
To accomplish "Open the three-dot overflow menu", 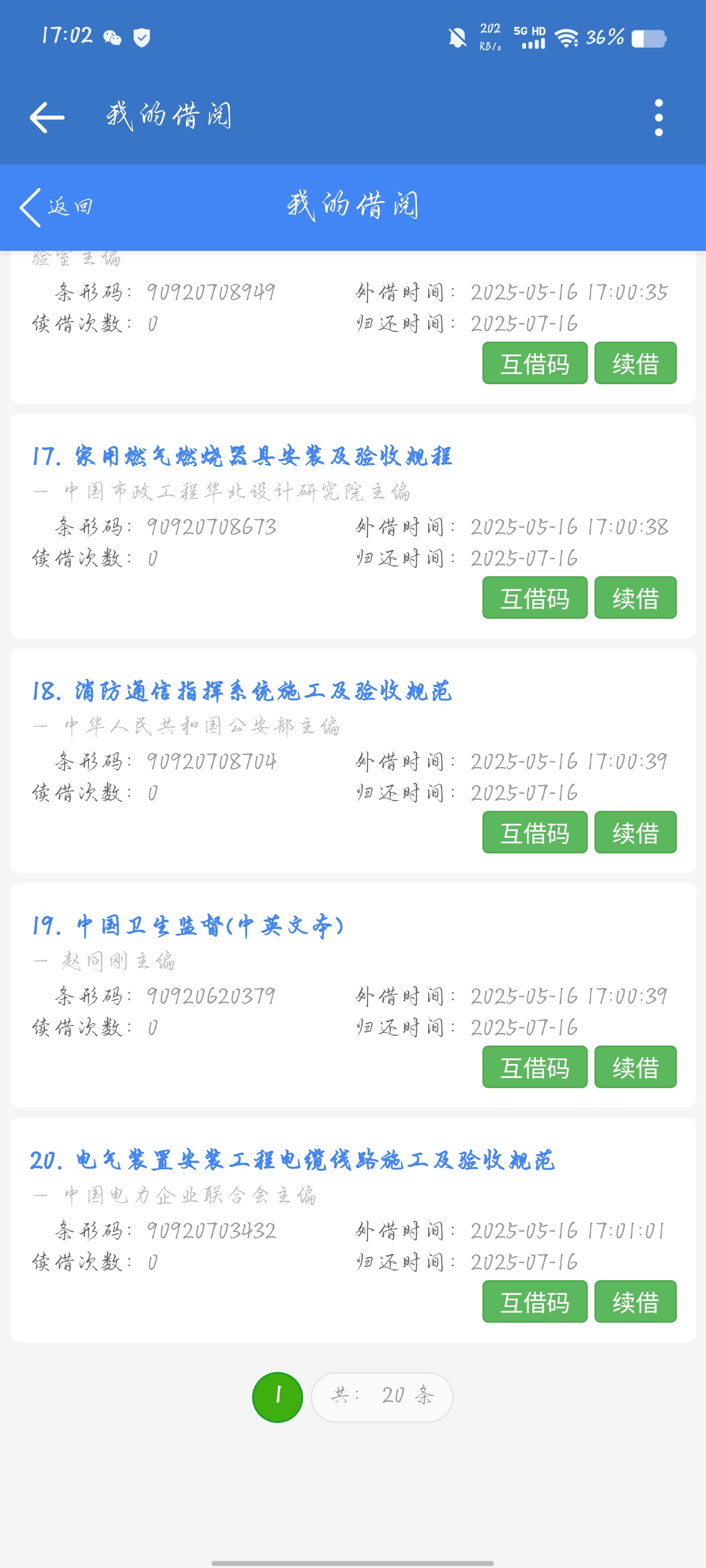I will coord(658,117).
